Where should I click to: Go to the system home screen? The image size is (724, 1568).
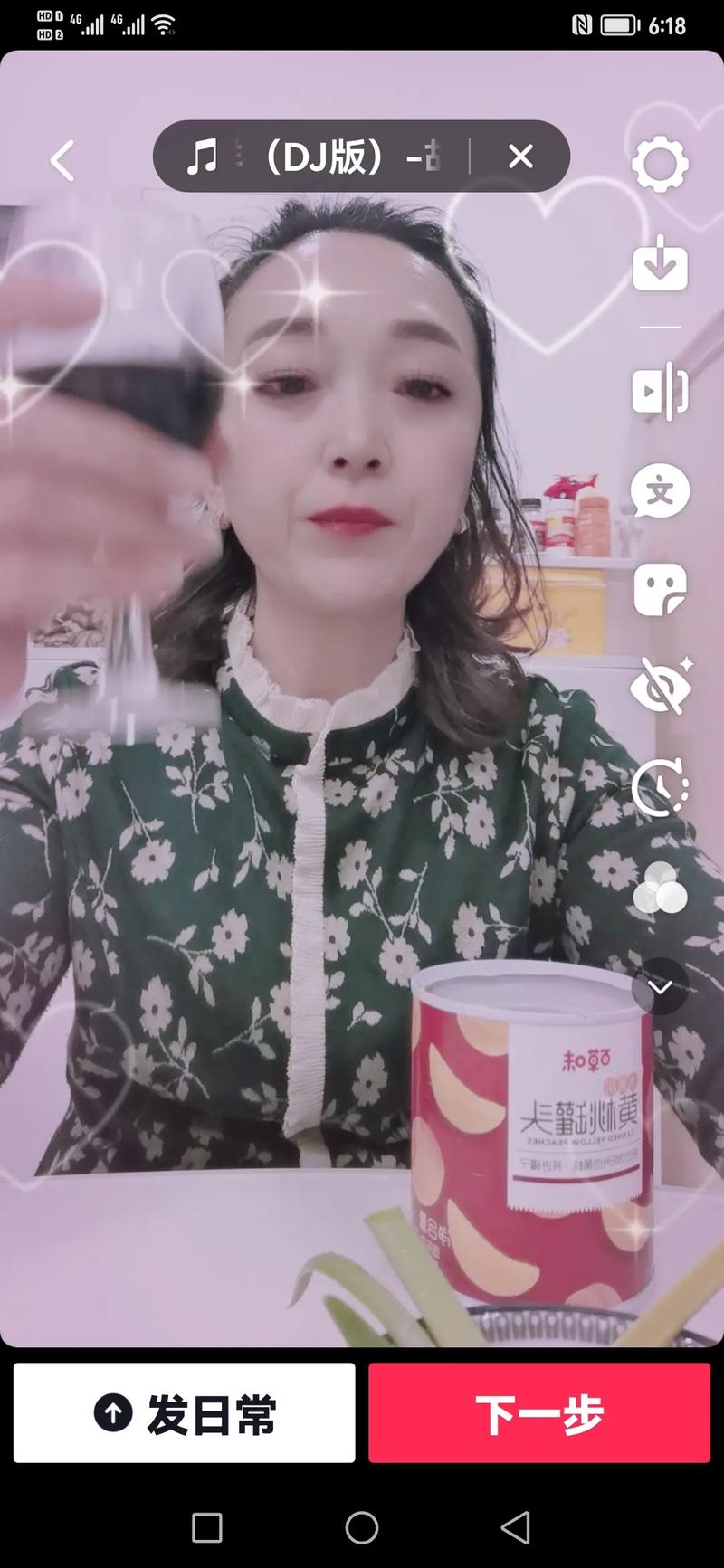pos(362,1528)
